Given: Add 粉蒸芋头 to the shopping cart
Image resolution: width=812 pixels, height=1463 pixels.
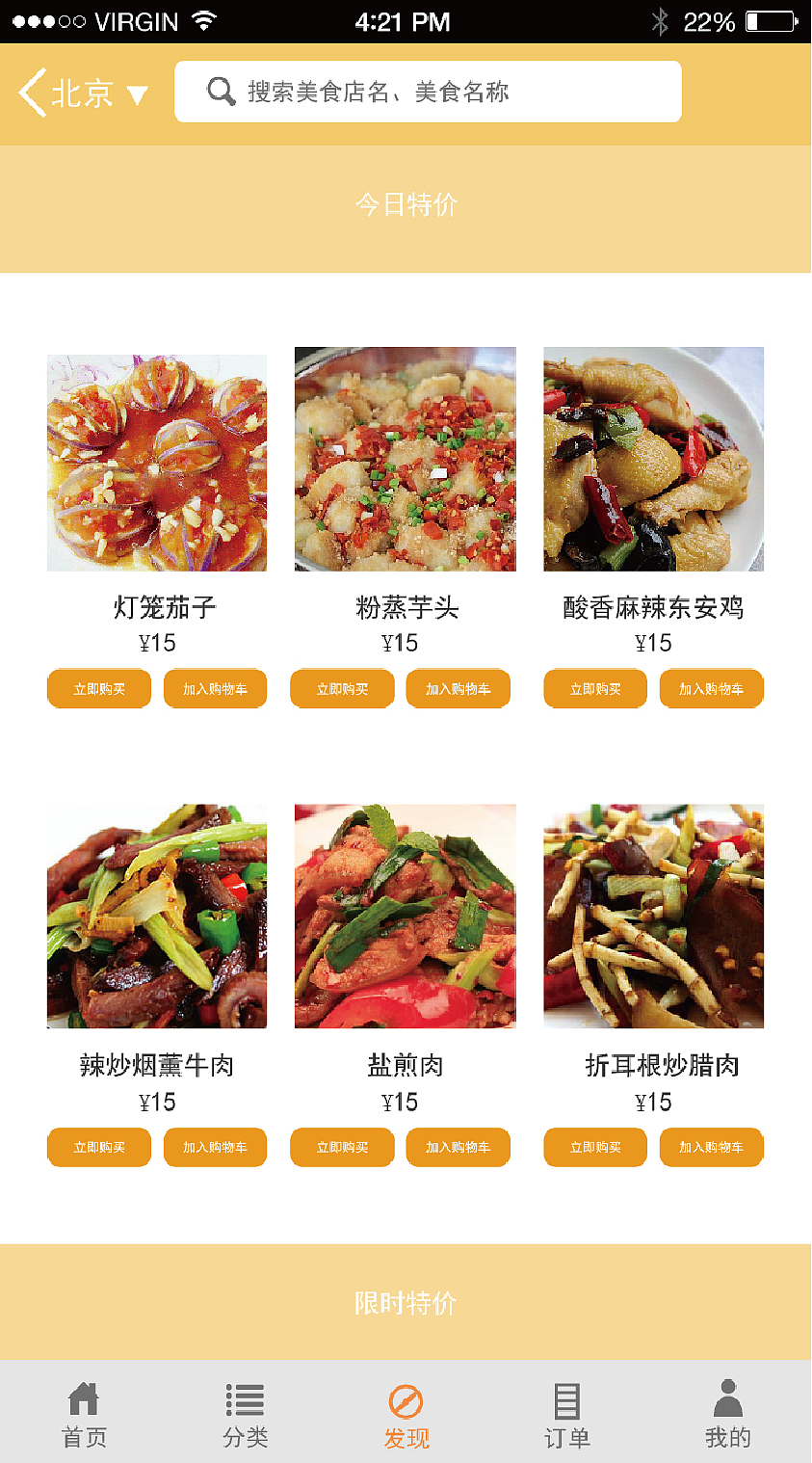Looking at the screenshot, I should pos(458,689).
